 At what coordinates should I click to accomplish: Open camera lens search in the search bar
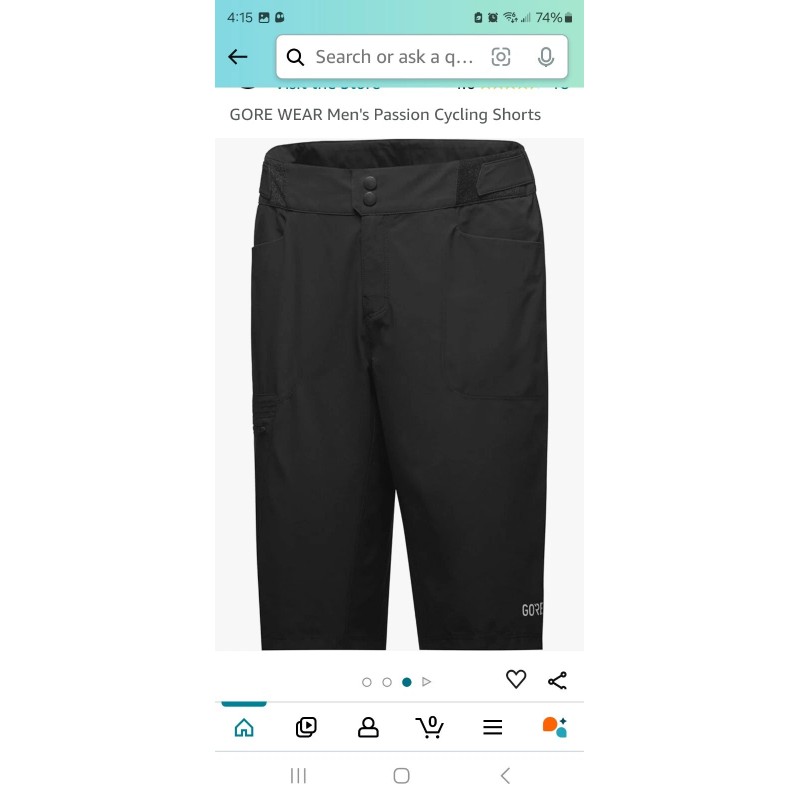501,57
